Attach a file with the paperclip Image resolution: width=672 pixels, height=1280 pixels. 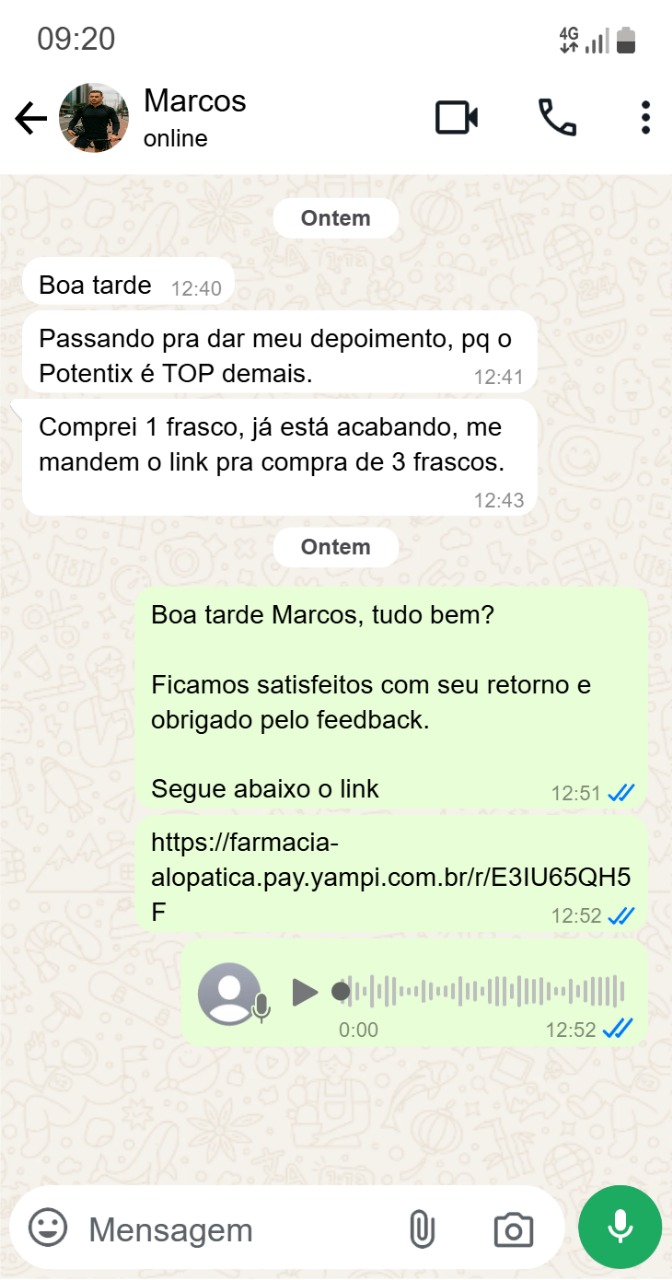[x=421, y=1229]
